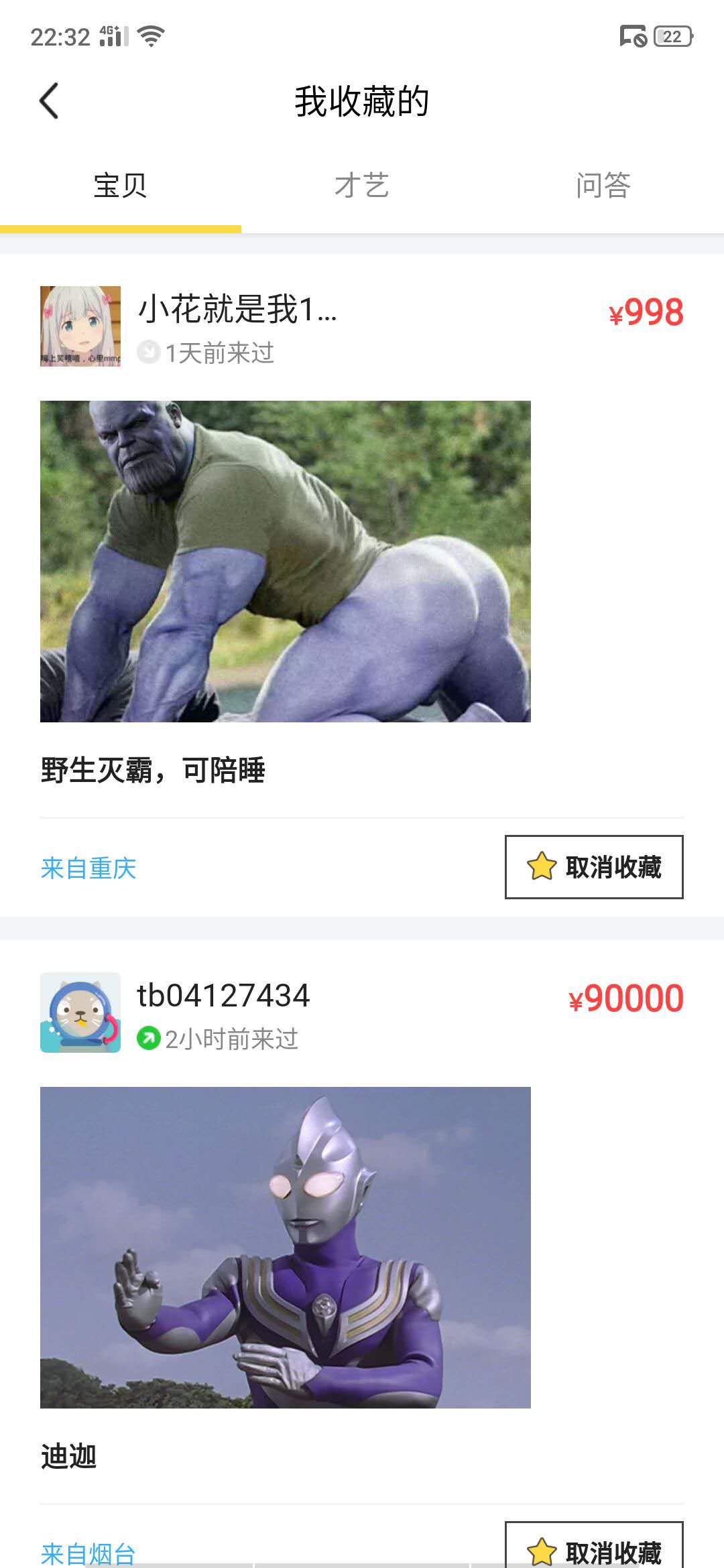
Task: Tap the 来自重庆 location link
Action: 88,868
